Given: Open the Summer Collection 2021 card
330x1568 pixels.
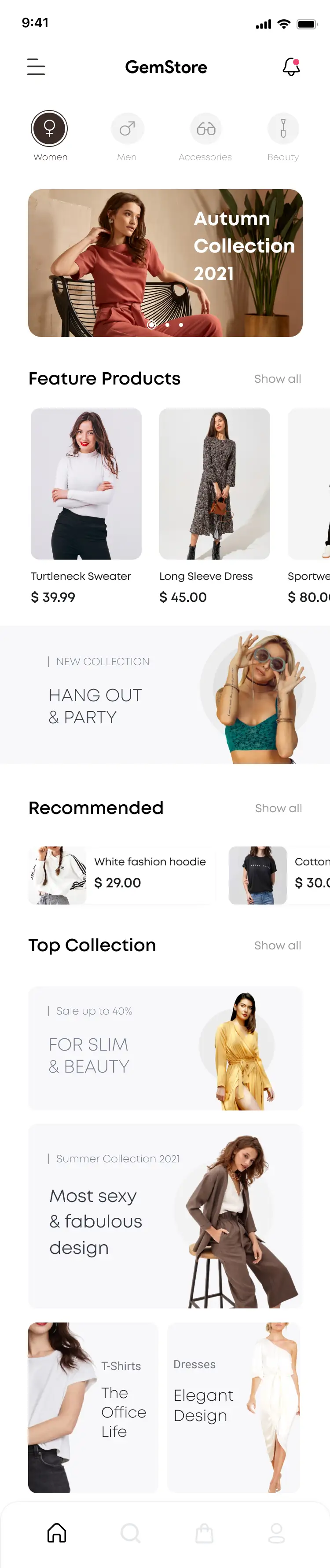Looking at the screenshot, I should pos(165,1216).
